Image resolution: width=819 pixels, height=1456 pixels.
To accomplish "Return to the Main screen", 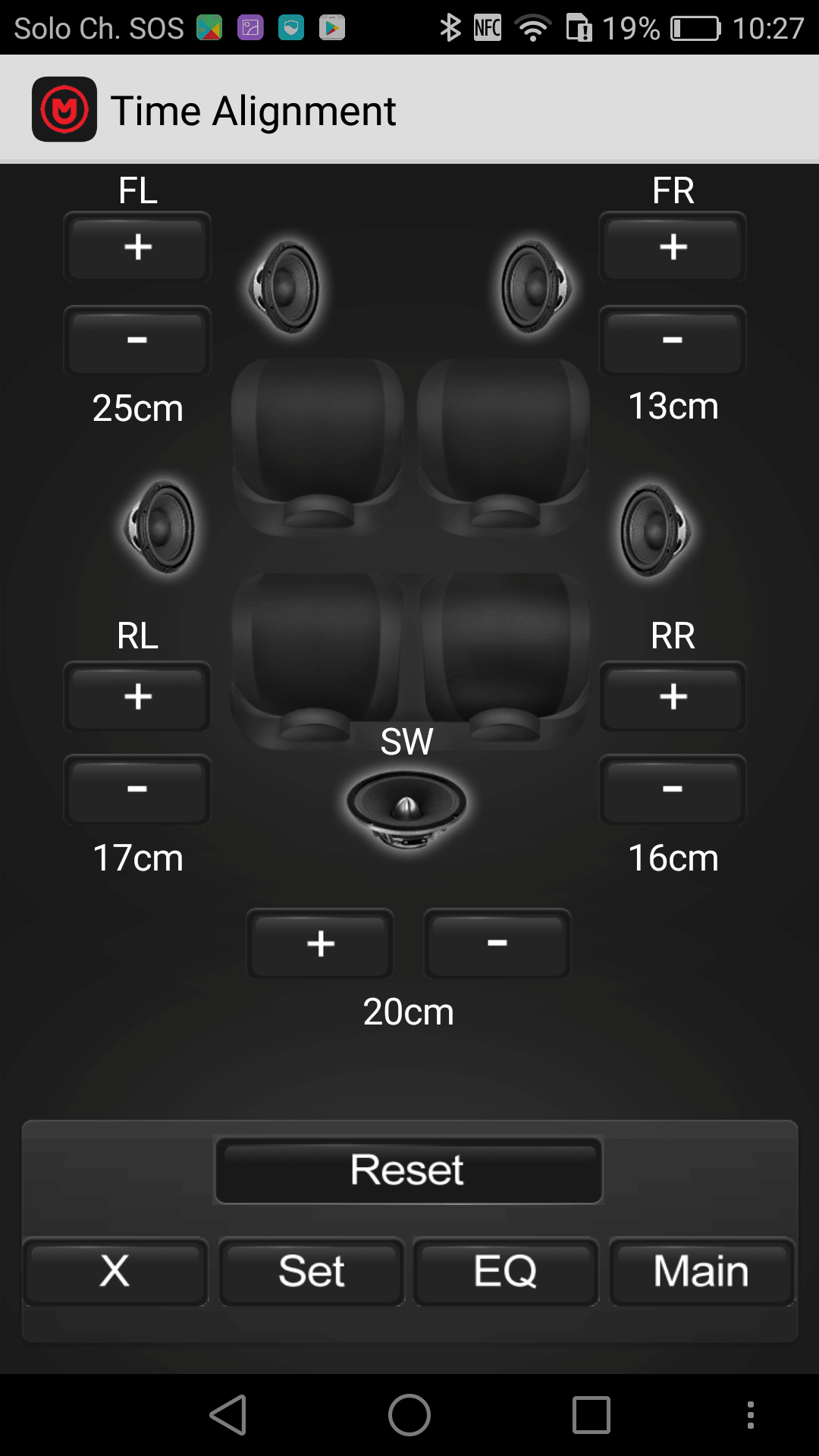I will (701, 1271).
